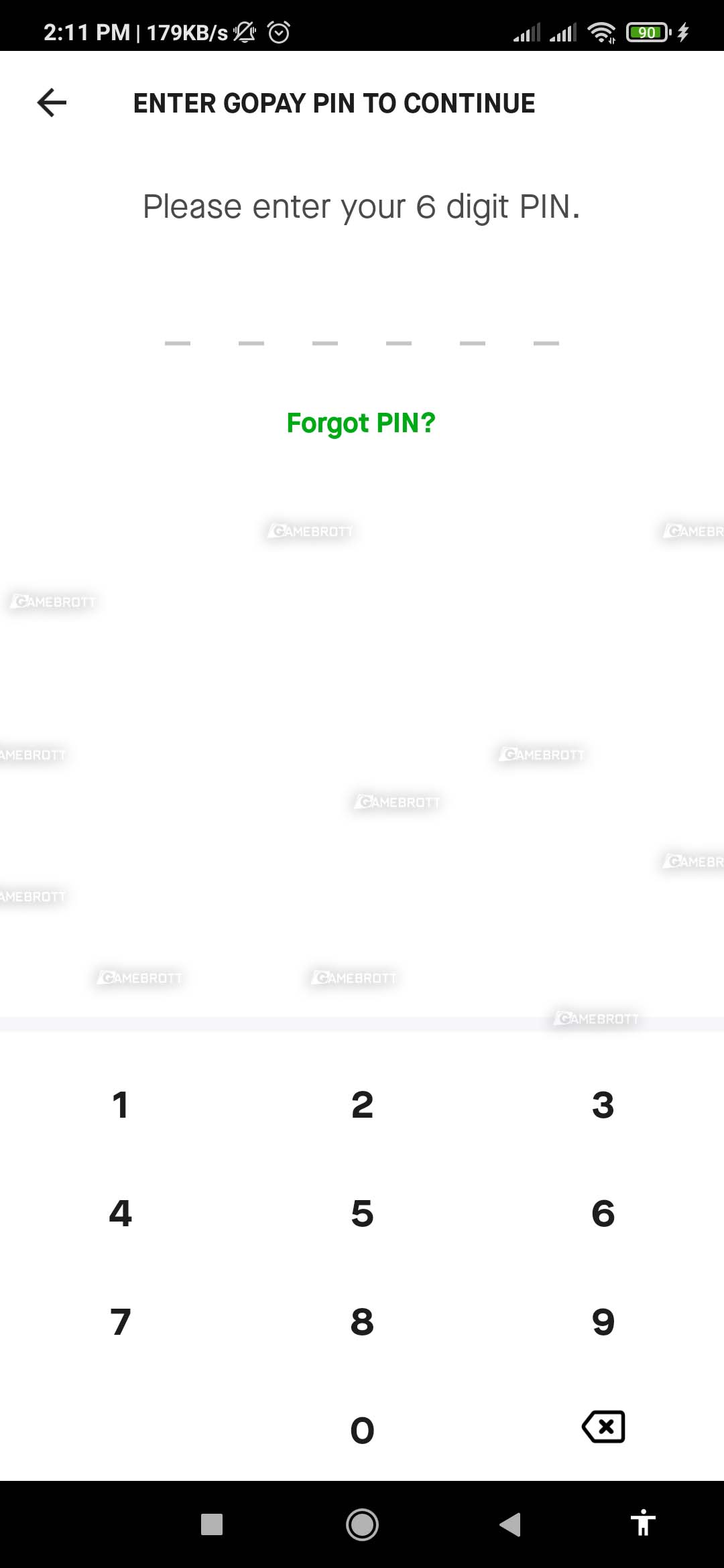
Task: Delete last digit with the backspace key
Action: pos(603,1427)
